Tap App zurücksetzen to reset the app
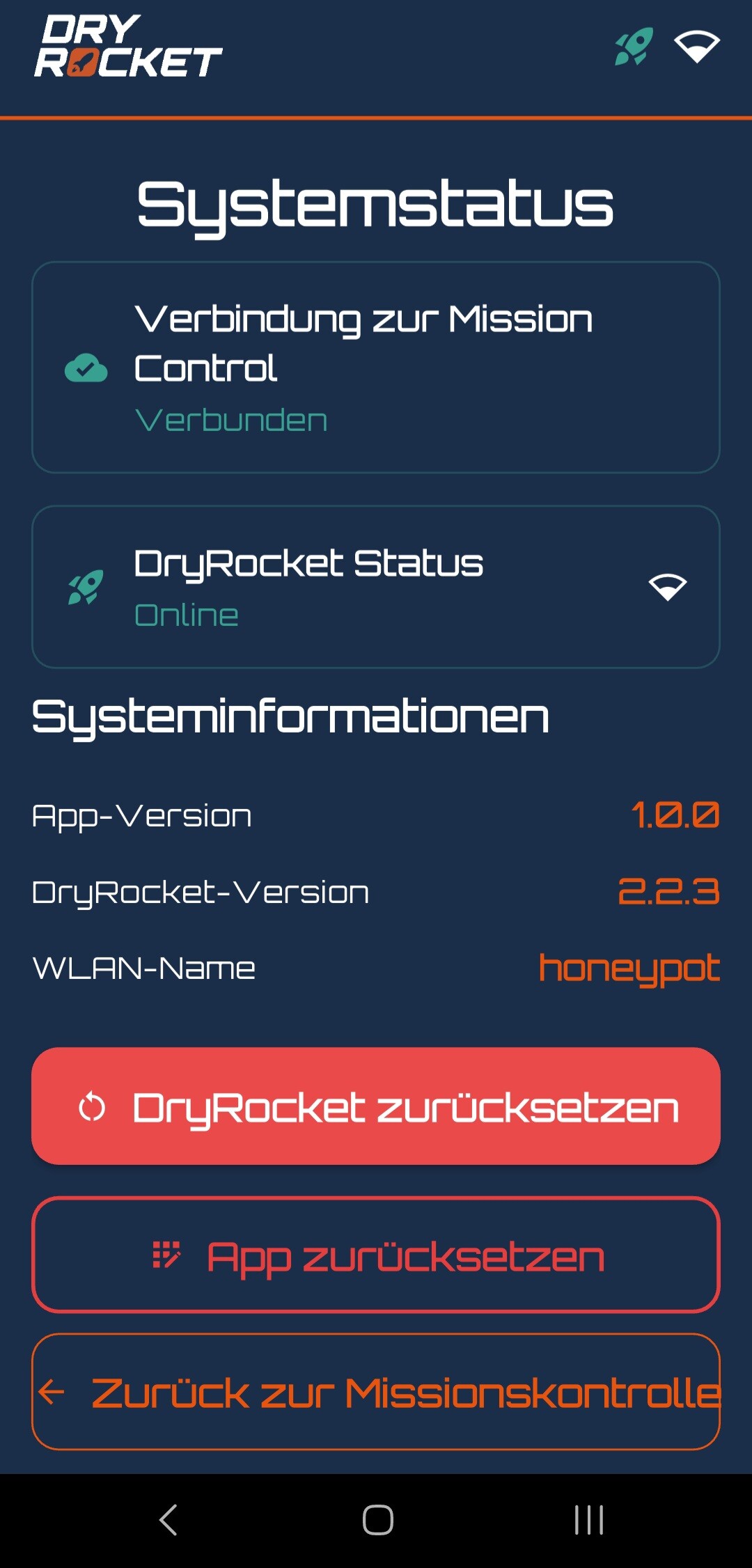The image size is (752, 1568). (376, 1255)
